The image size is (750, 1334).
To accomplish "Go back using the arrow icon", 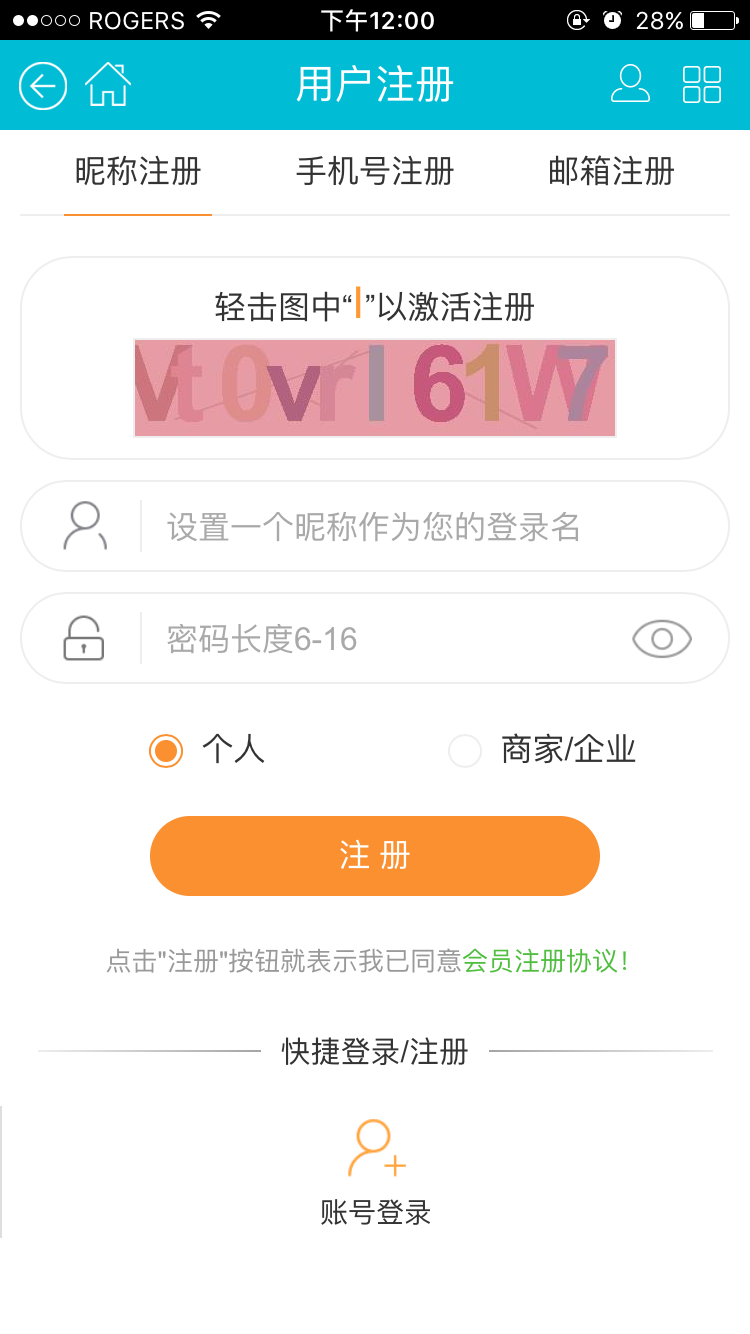I will 43,86.
